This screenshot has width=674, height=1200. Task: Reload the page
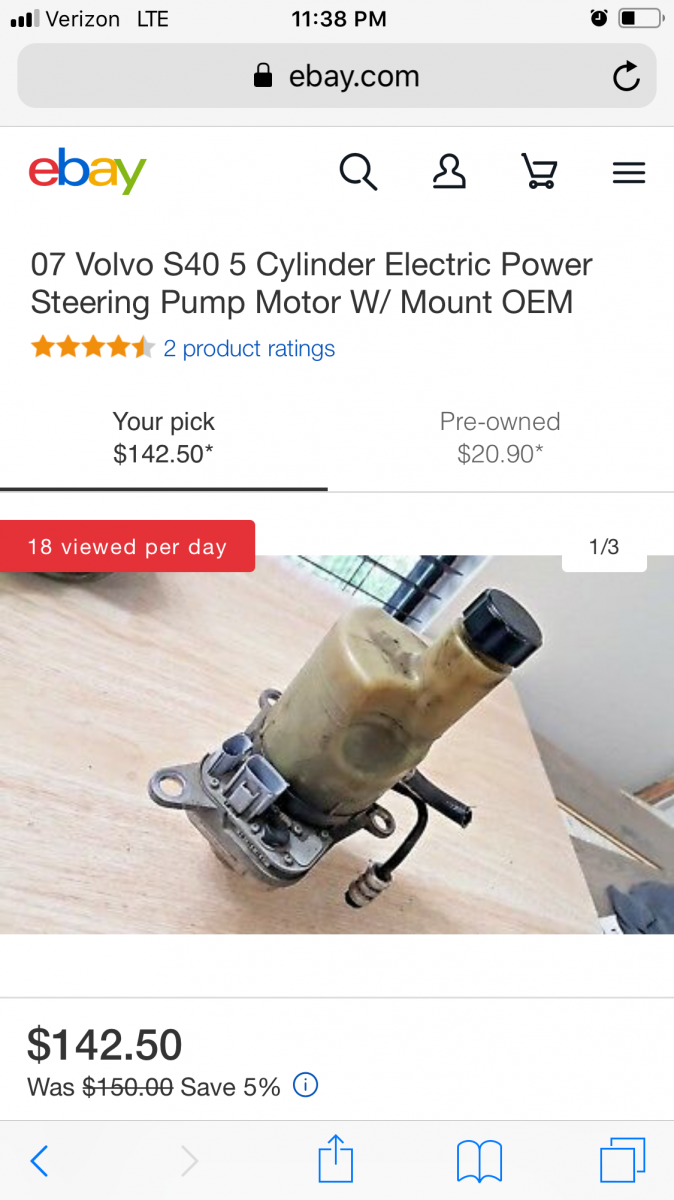626,76
